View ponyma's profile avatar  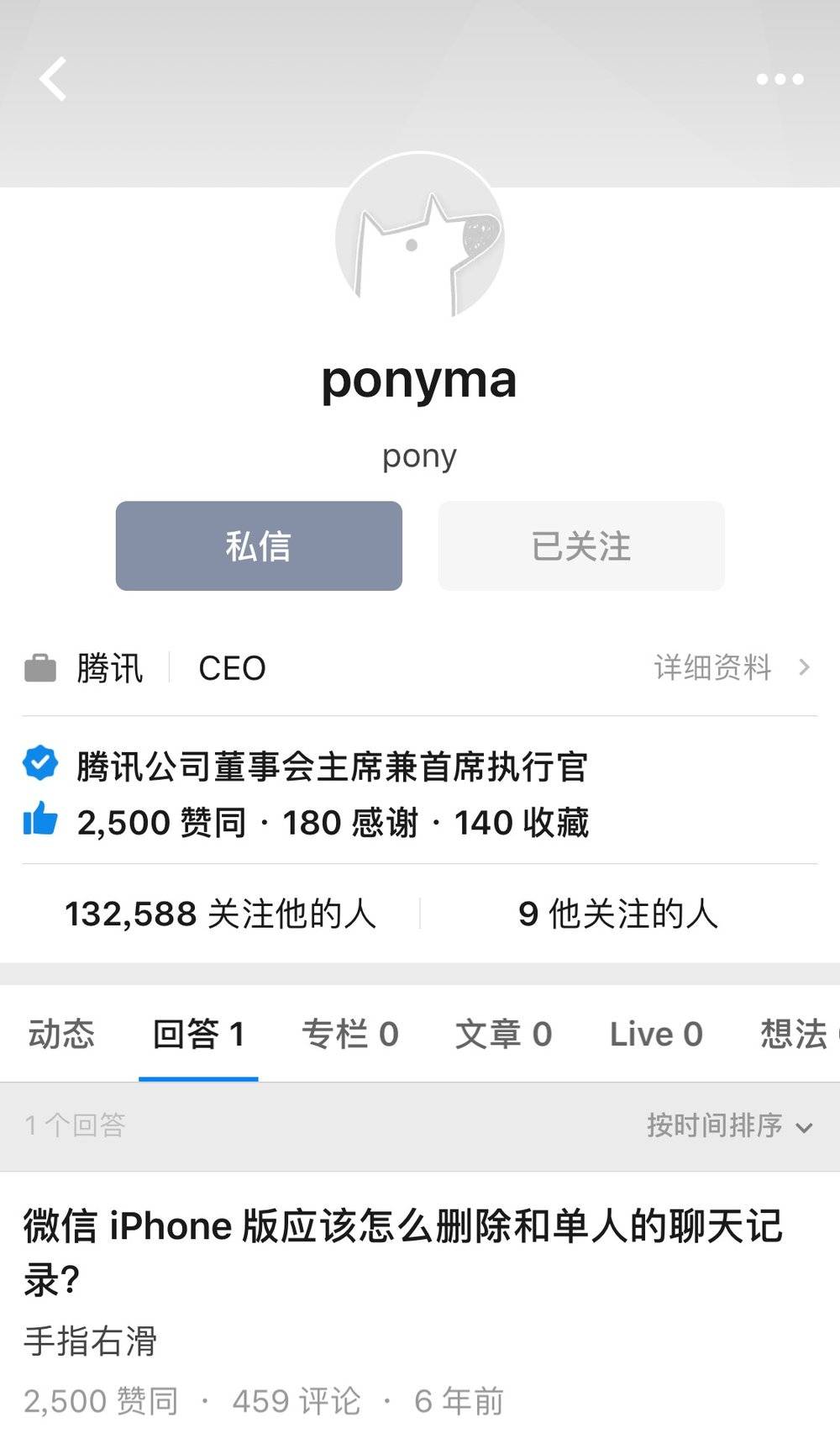pos(419,236)
